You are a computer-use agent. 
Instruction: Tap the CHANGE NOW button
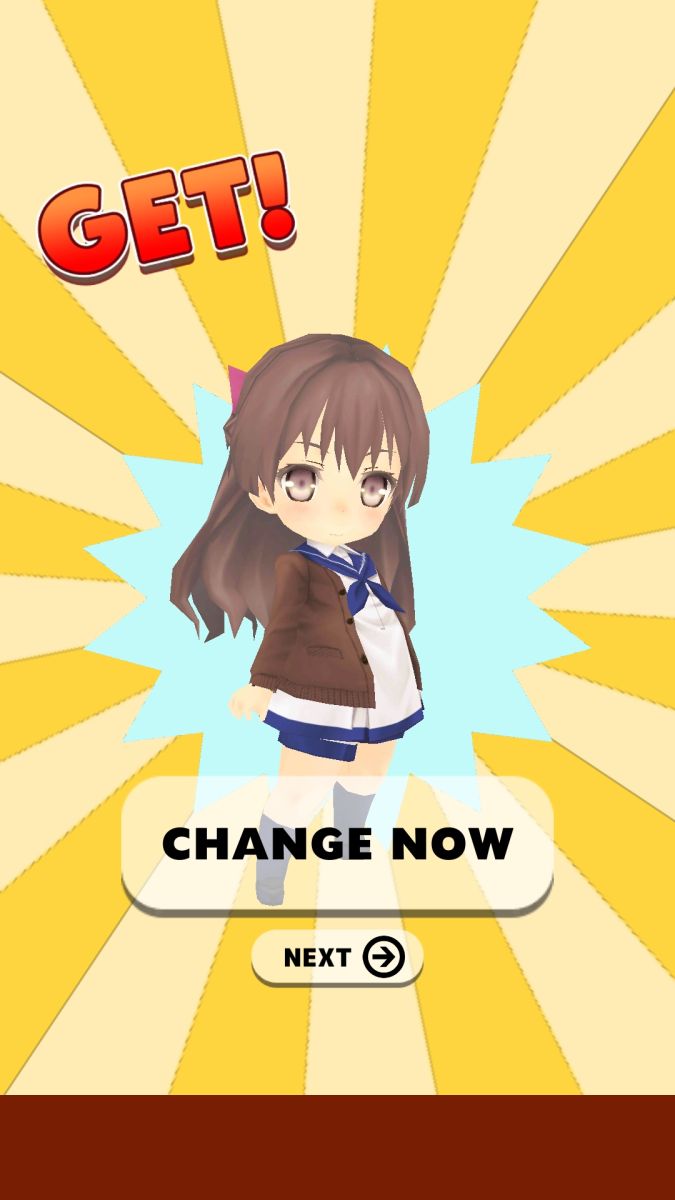tap(337, 844)
